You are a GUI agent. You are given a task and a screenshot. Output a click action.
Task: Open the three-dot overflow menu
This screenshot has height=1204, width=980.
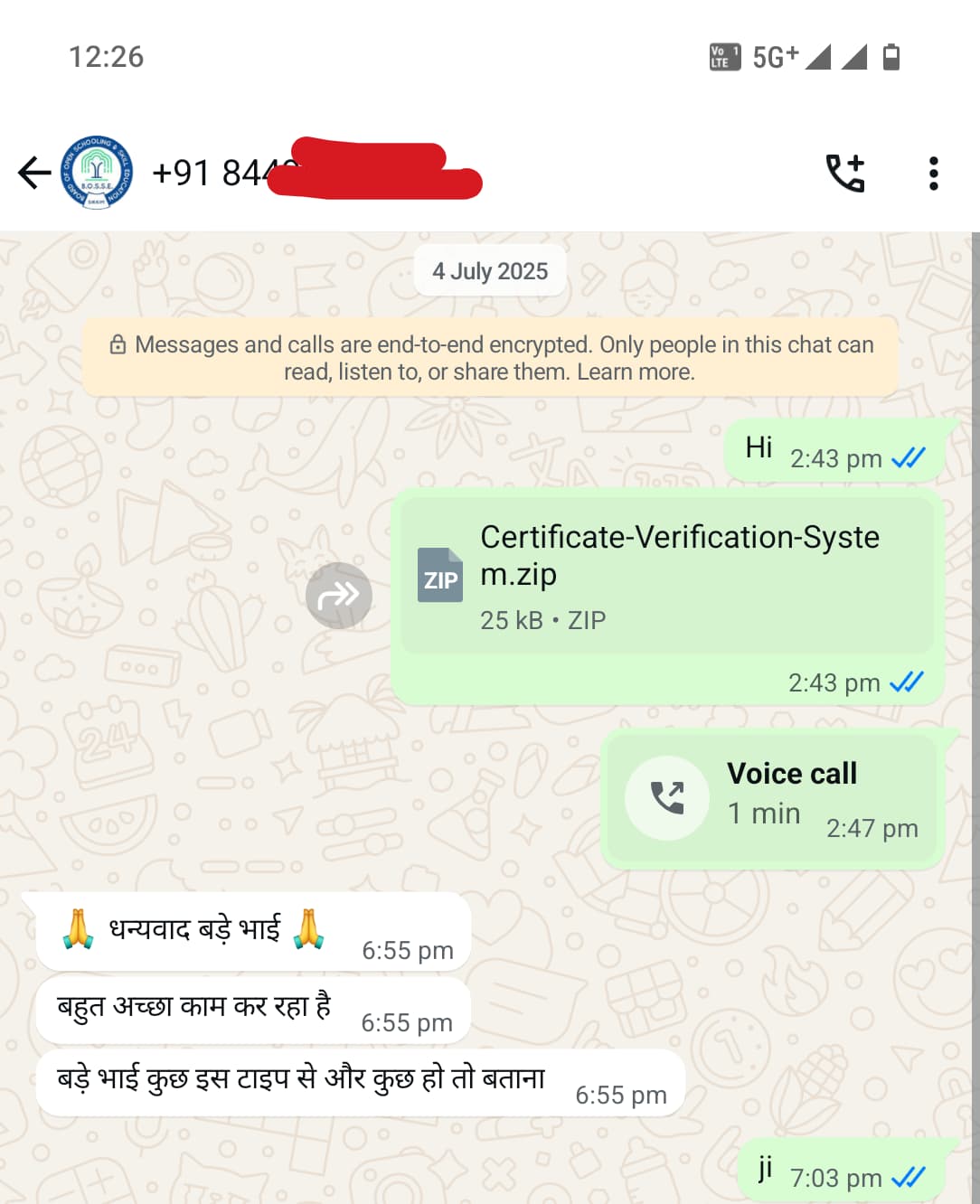coord(933,173)
